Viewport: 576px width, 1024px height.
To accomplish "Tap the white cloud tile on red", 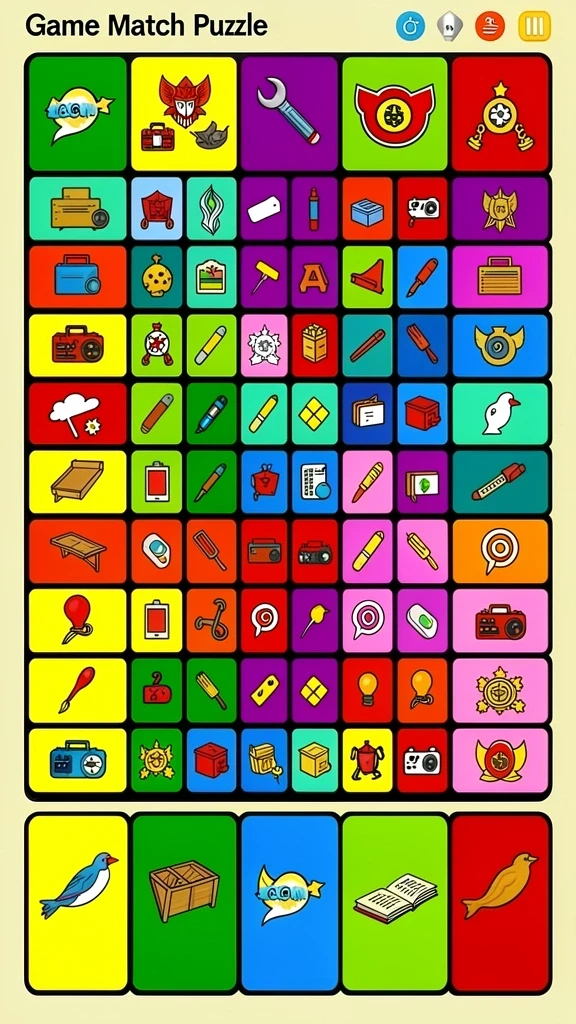I will click(78, 413).
